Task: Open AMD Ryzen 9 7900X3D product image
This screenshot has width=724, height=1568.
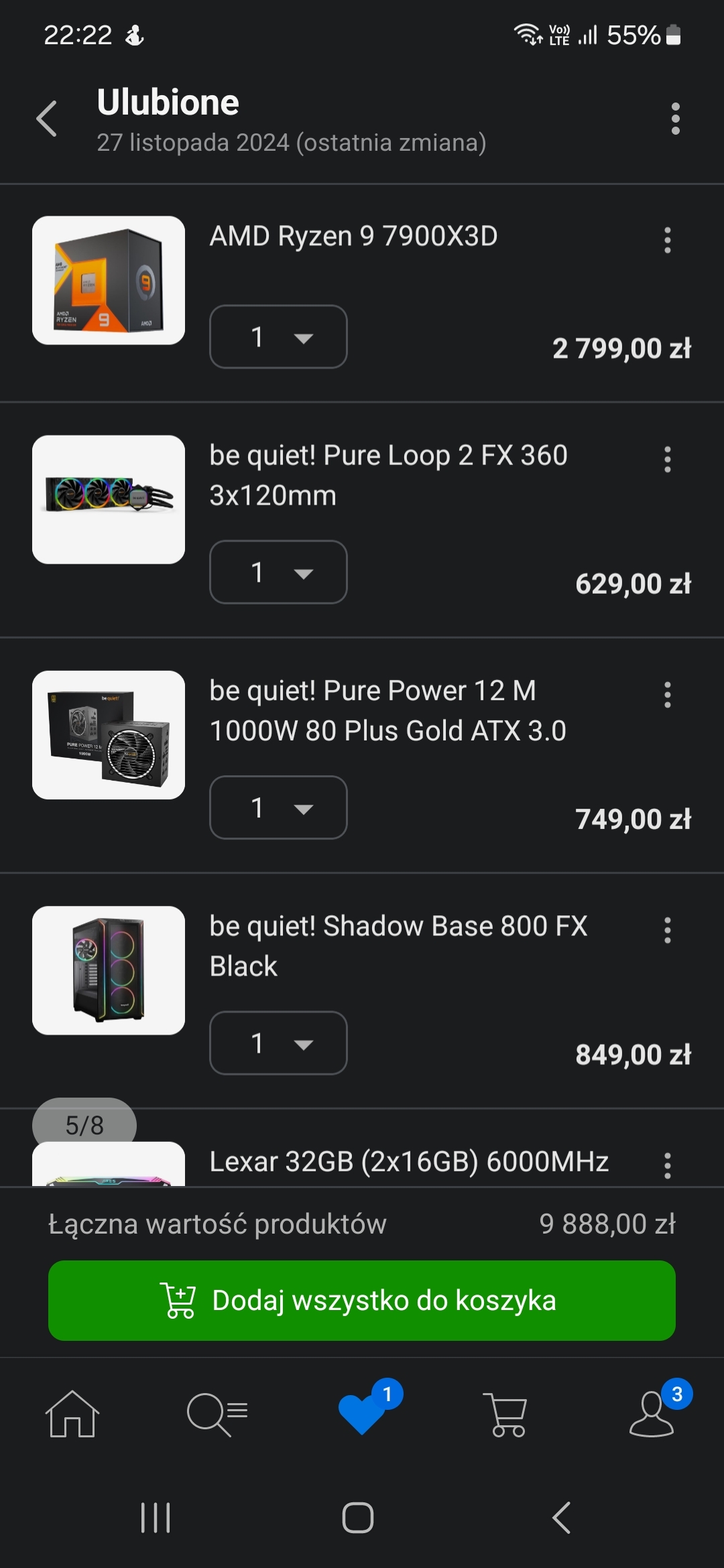Action: (x=109, y=280)
